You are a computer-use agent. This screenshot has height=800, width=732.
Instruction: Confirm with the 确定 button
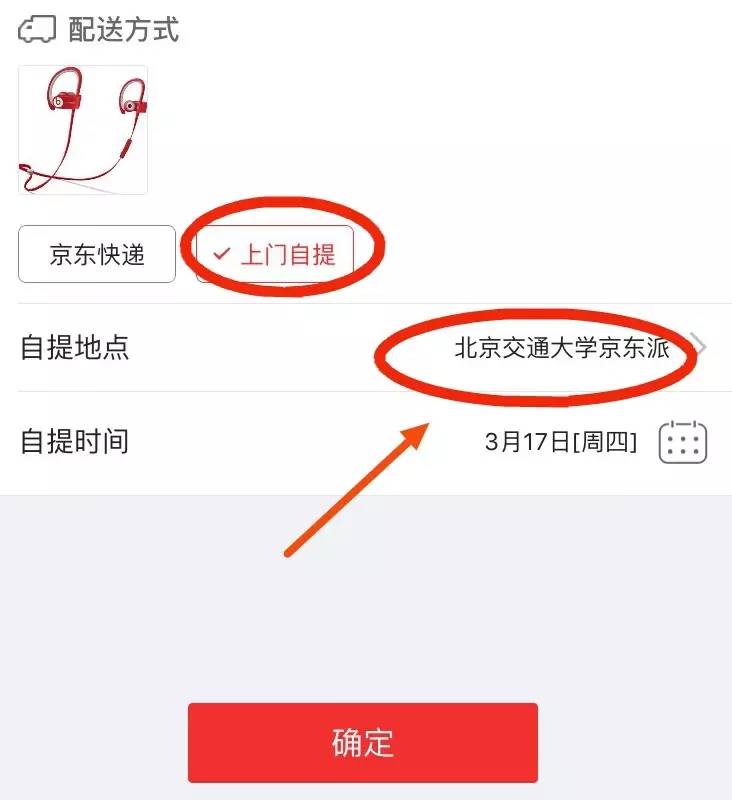click(363, 742)
